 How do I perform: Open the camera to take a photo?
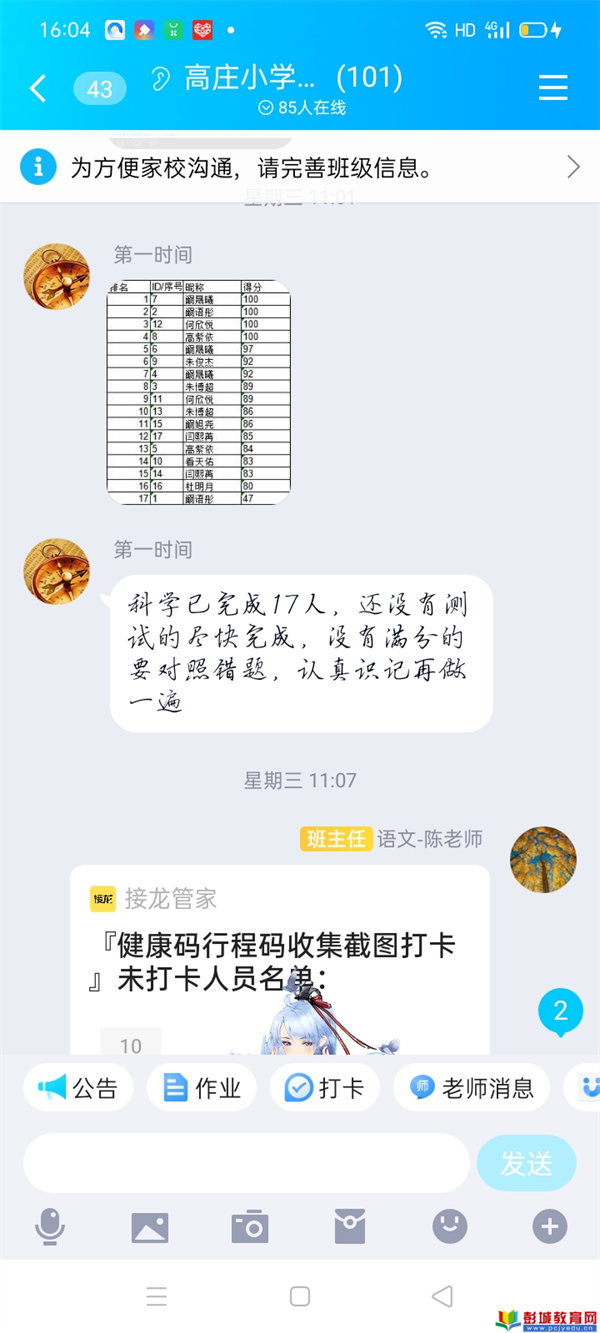click(x=250, y=1226)
